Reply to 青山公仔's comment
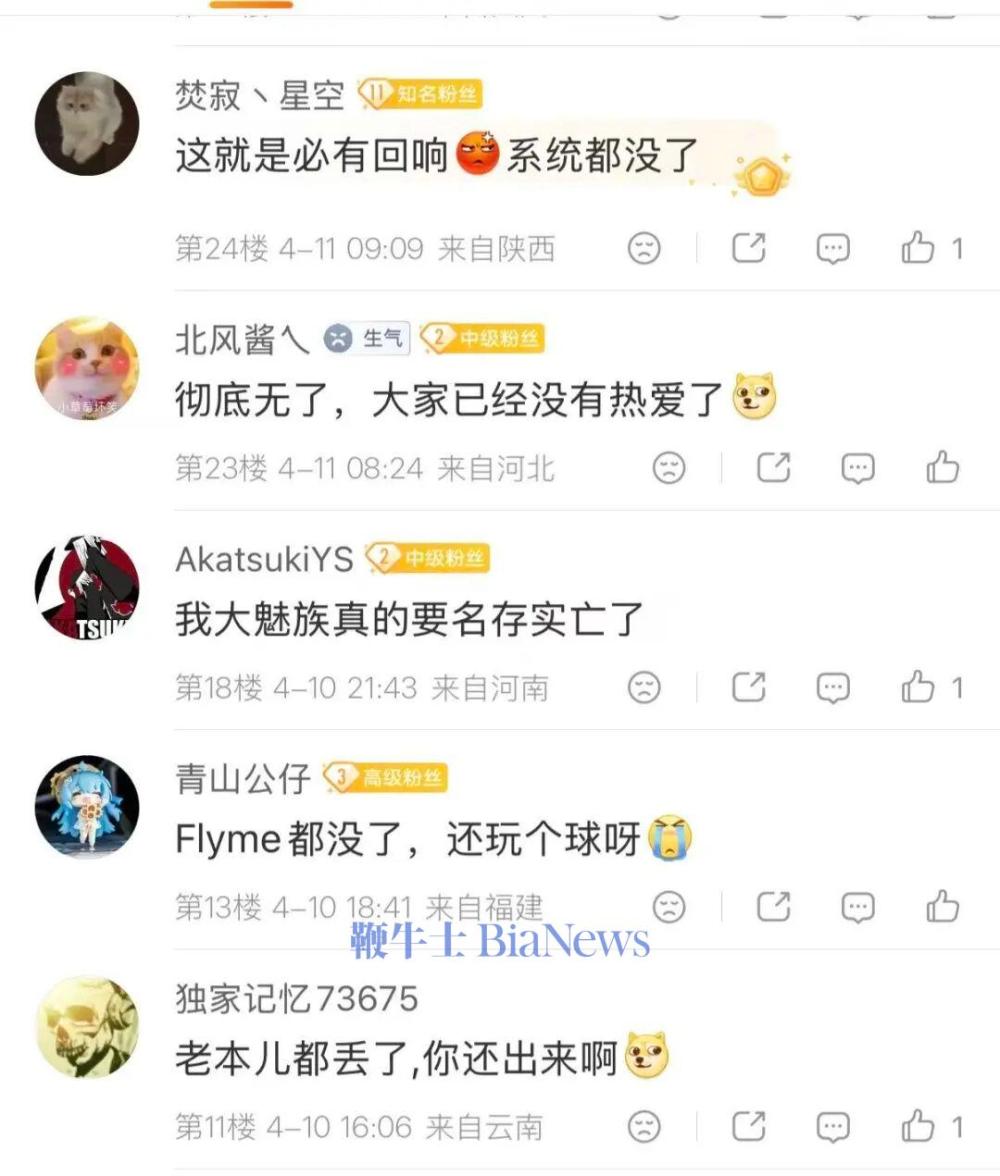Screen dimensions: 1000x1176 pos(858,907)
